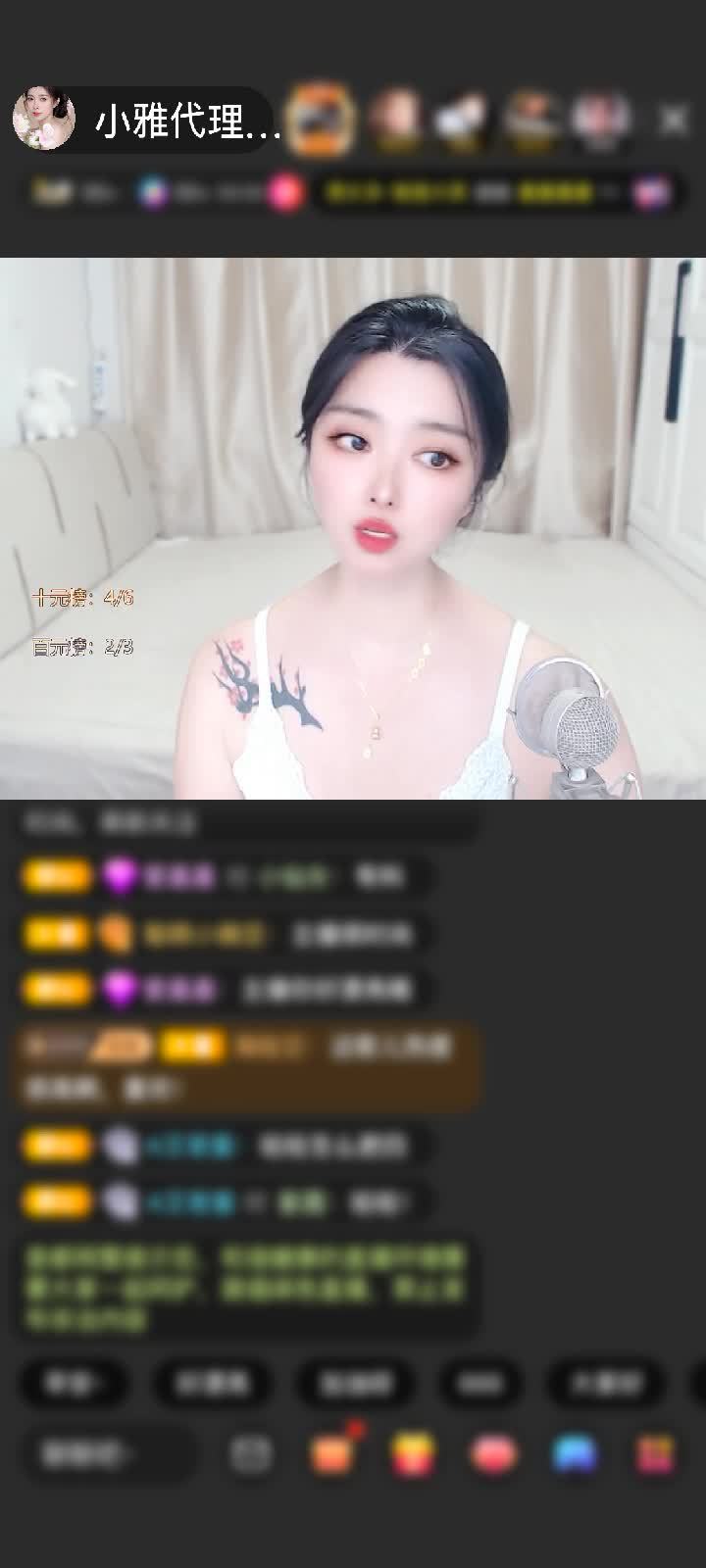Viewport: 706px width, 1568px height.
Task: Open the blue icon in the bottom bar
Action: [x=575, y=1454]
